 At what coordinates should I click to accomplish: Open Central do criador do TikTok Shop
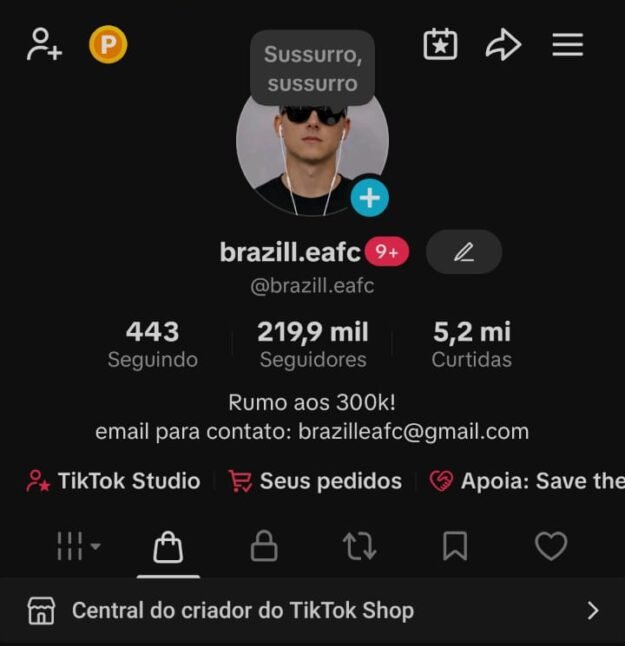coord(312,610)
